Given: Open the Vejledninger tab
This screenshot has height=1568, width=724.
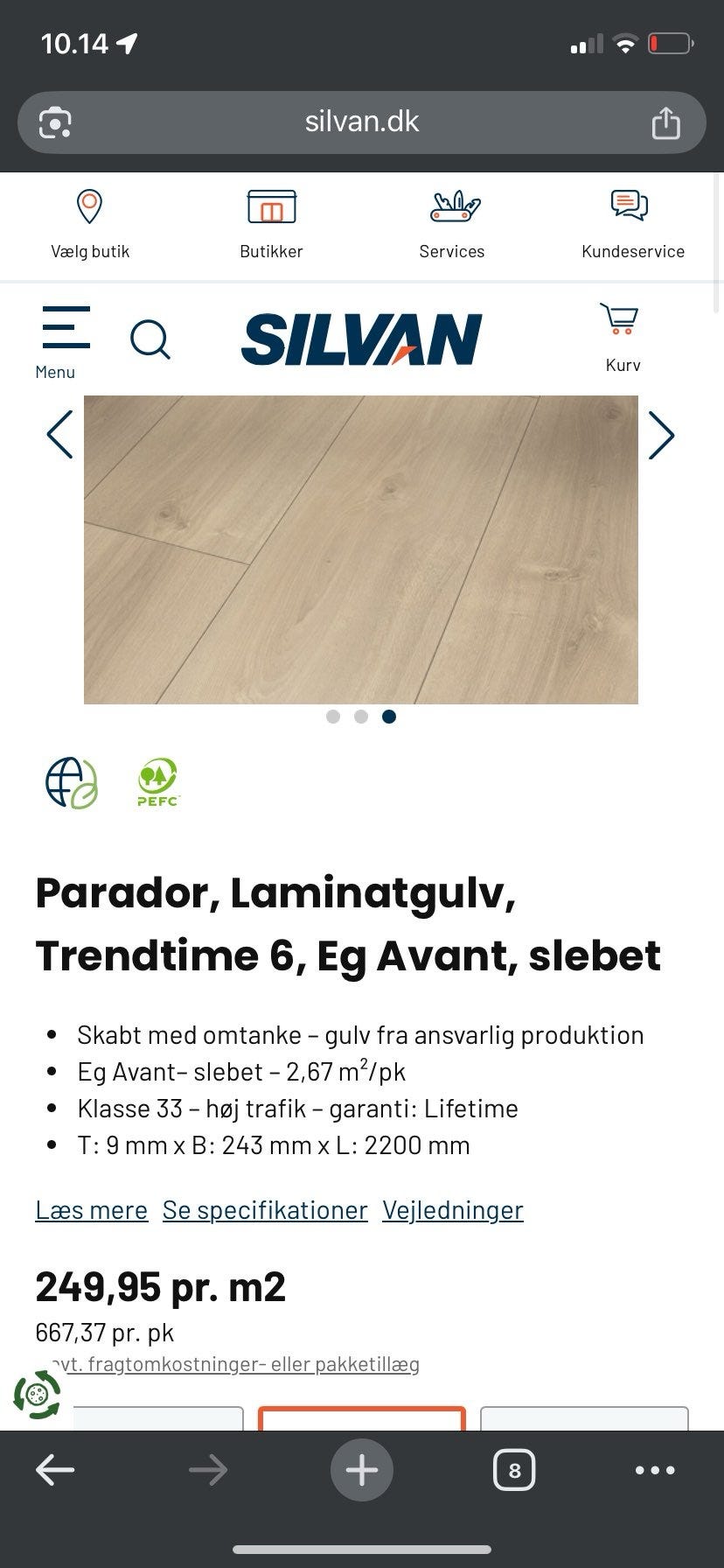Looking at the screenshot, I should pyautogui.click(x=452, y=1209).
